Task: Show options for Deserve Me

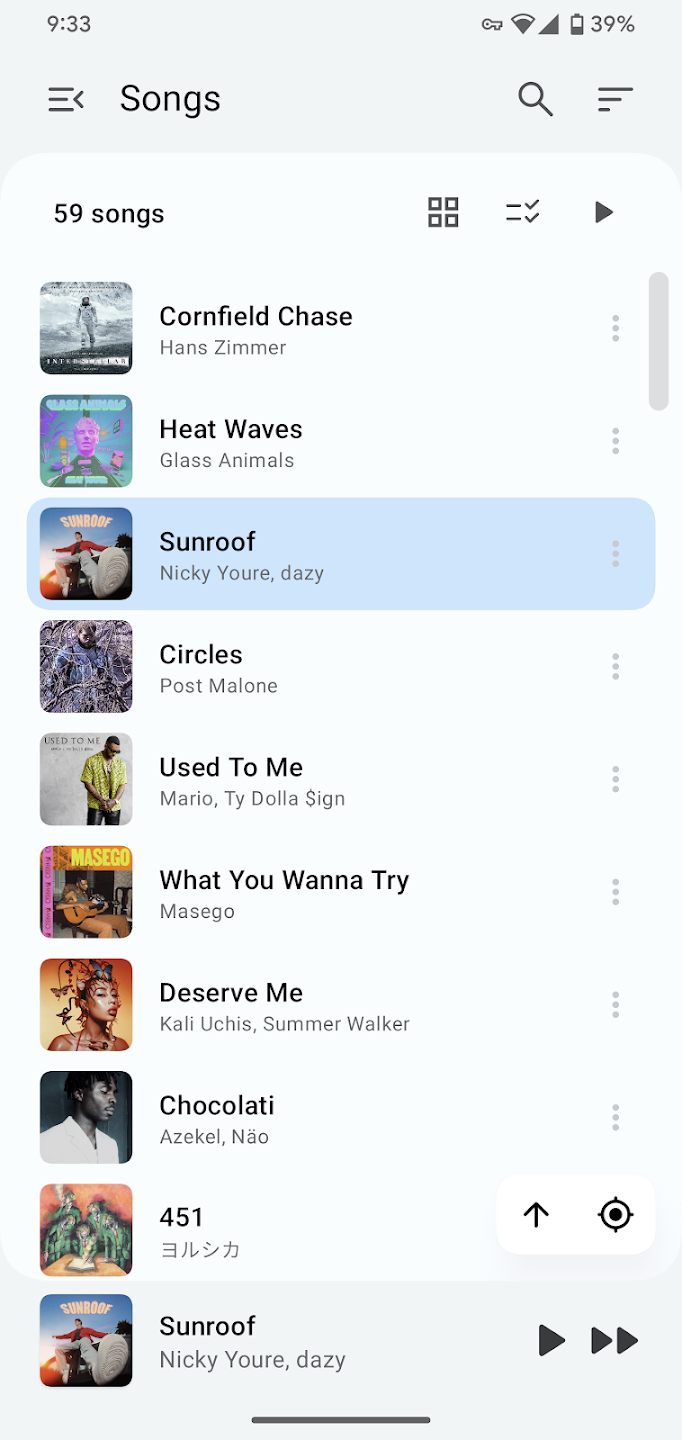Action: (x=615, y=1005)
